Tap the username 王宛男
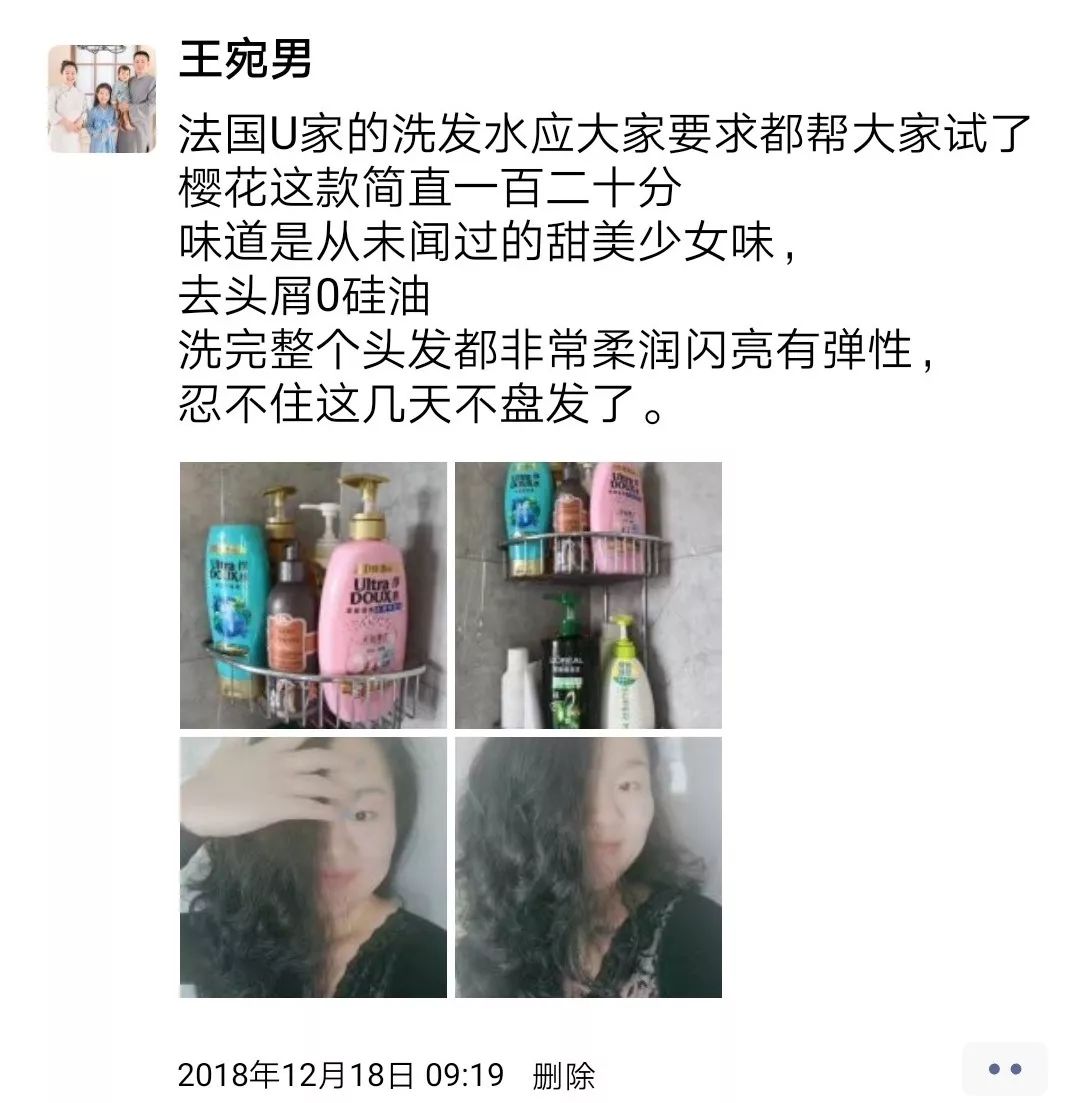The image size is (1080, 1103). [245, 60]
